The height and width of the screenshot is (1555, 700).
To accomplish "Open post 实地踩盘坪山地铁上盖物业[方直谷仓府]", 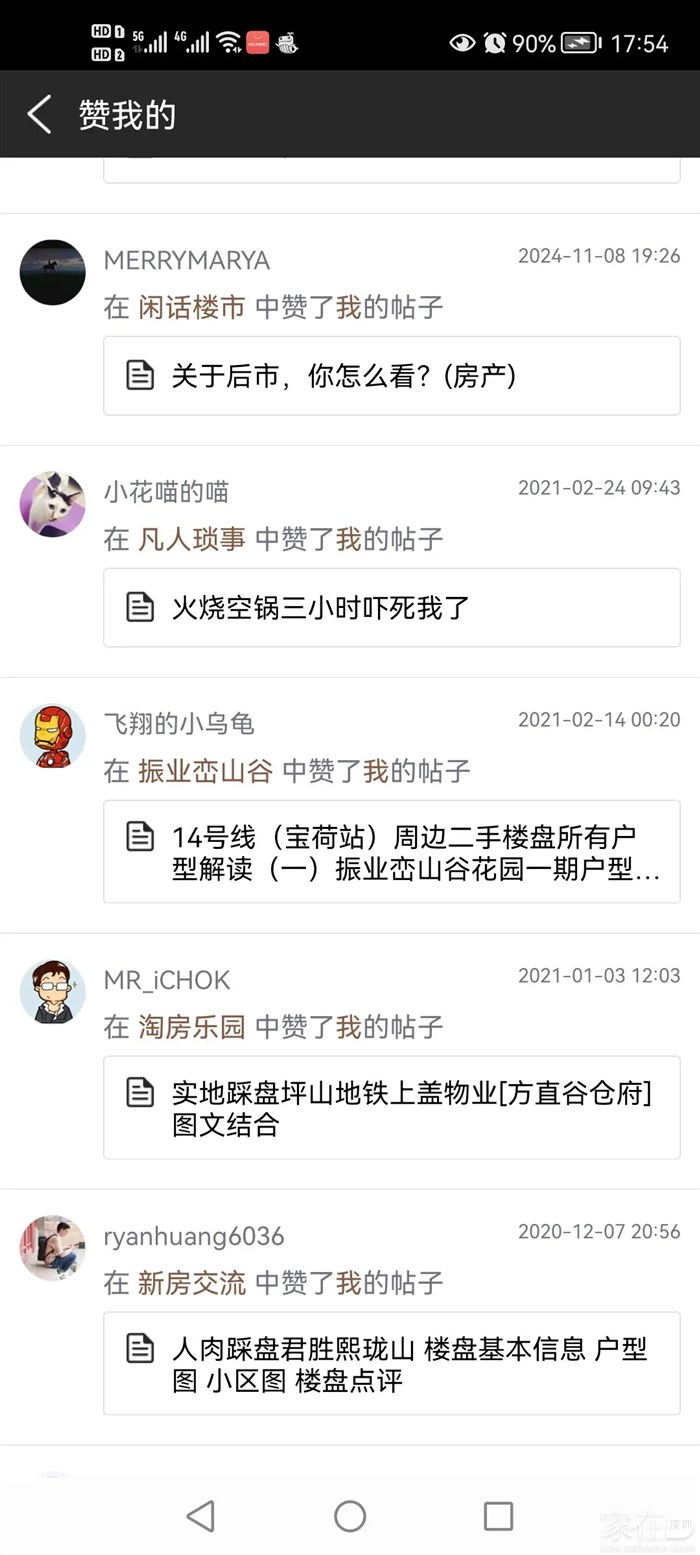I will [x=391, y=1108].
